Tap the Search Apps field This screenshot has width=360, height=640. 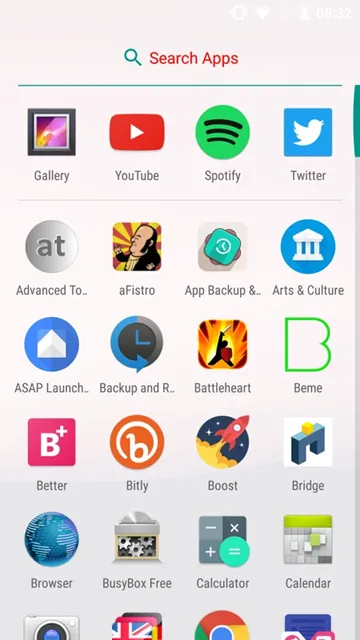180,58
